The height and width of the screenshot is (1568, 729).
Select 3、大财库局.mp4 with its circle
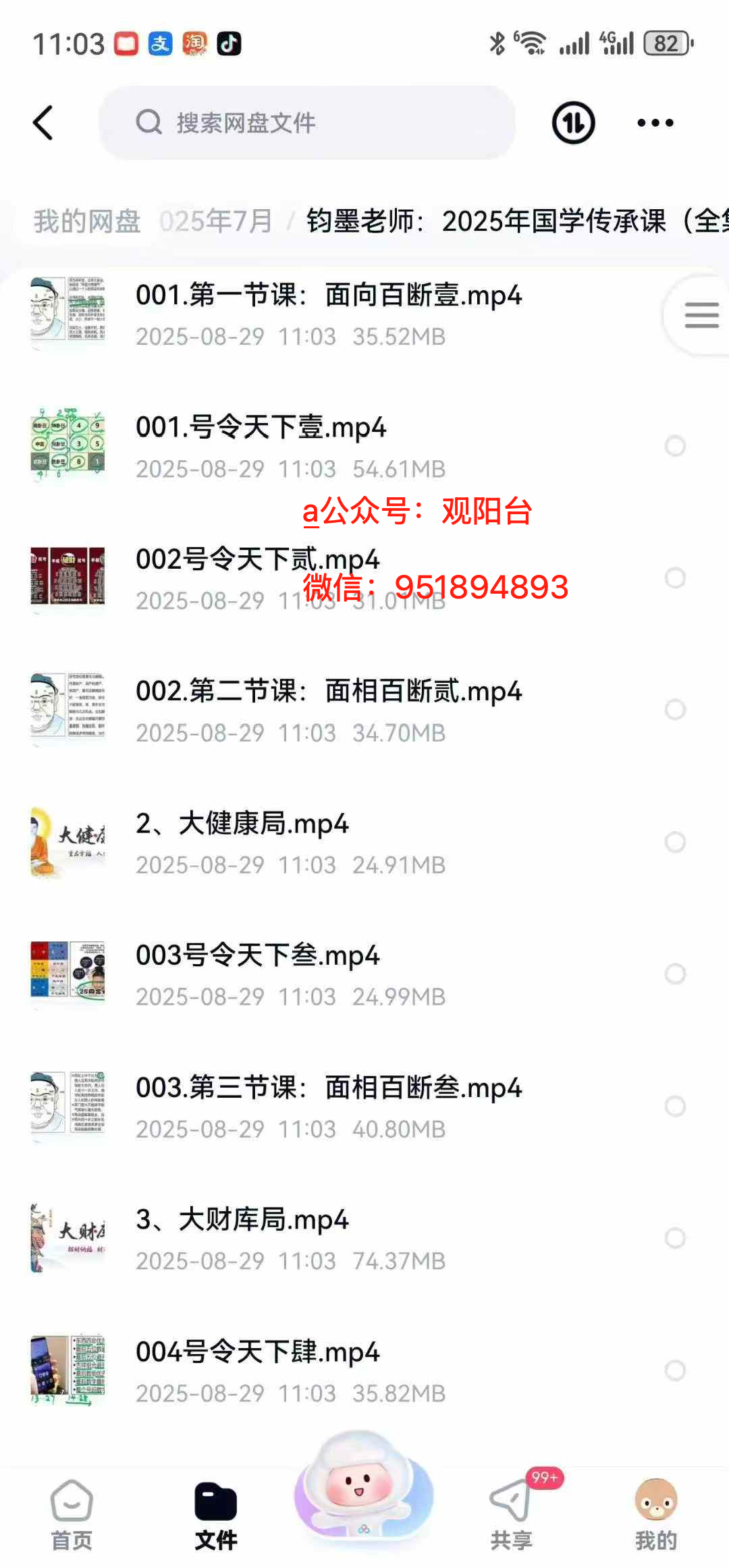[675, 1238]
